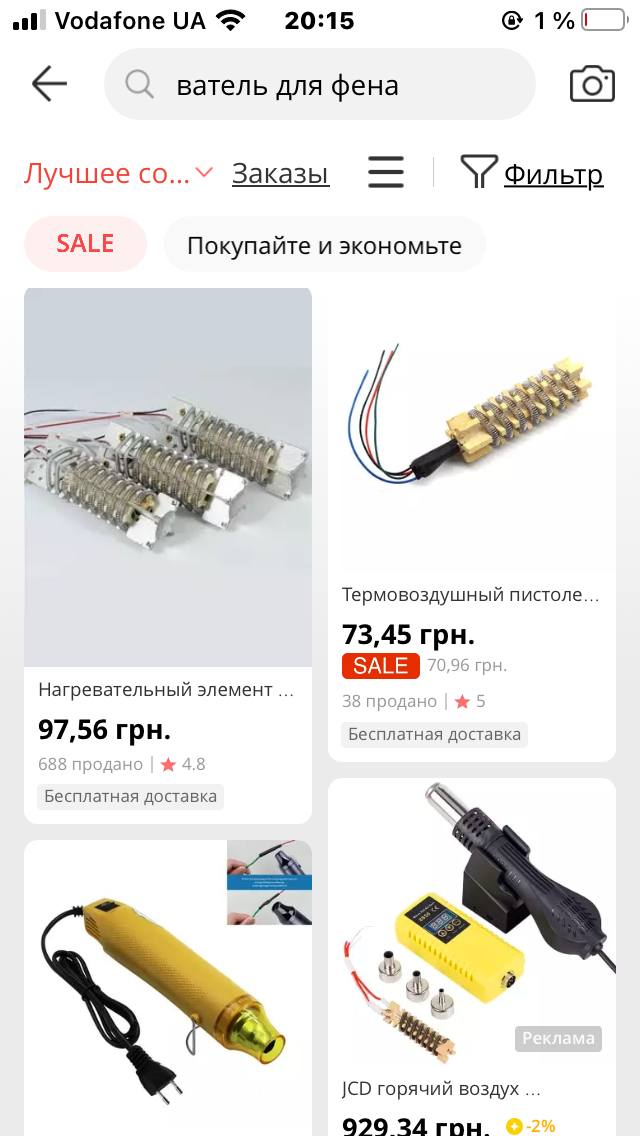Expand the 'Лучшее со...' sort dropdown
This screenshot has height=1136, width=640.
click(x=118, y=174)
